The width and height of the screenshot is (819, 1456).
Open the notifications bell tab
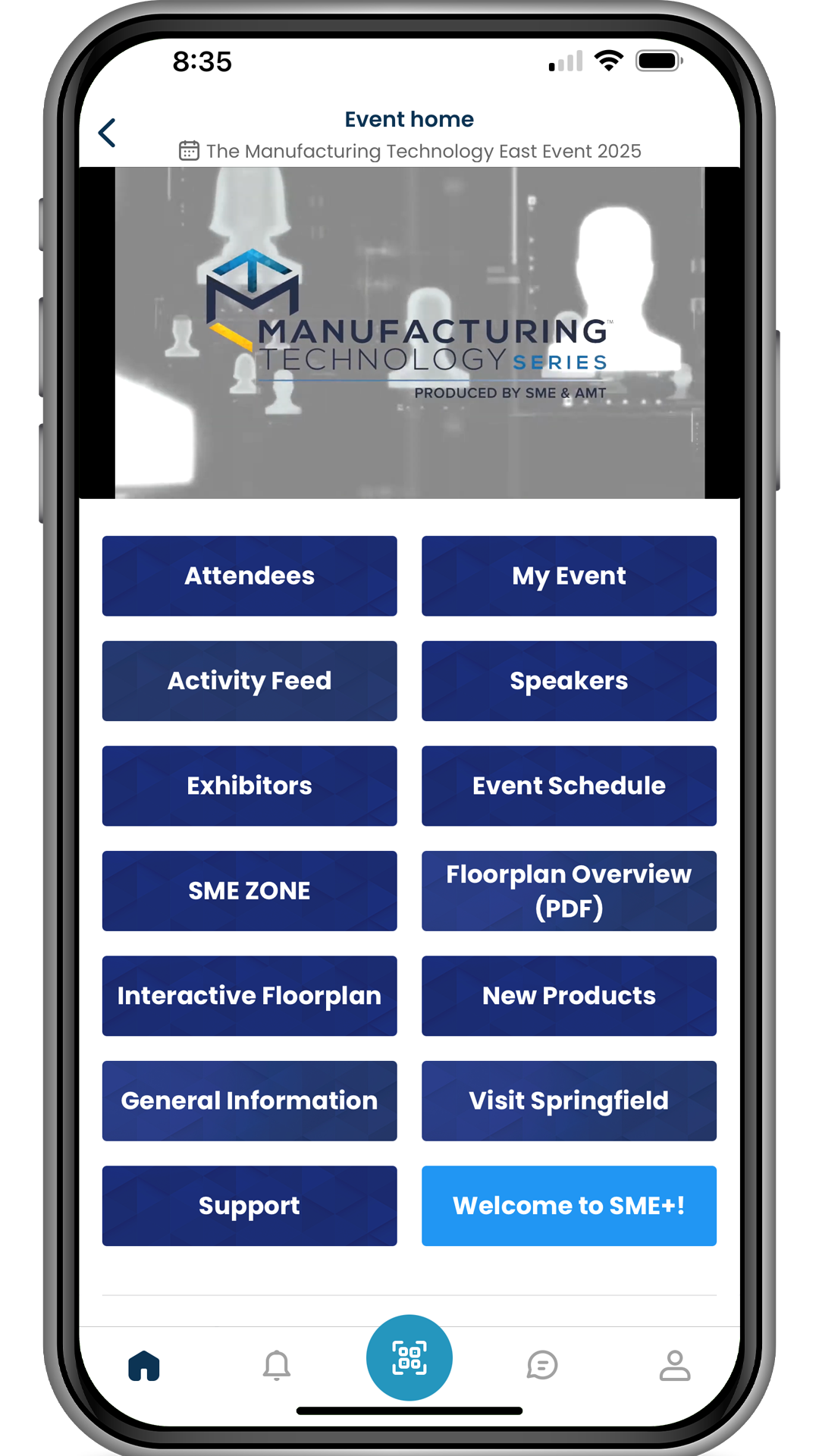point(277,1365)
